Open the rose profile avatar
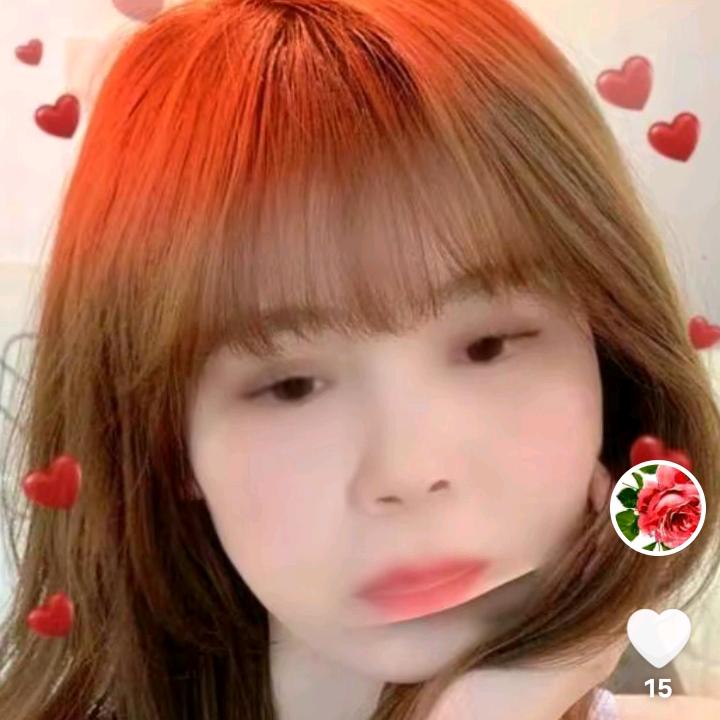This screenshot has height=720, width=720. click(658, 508)
